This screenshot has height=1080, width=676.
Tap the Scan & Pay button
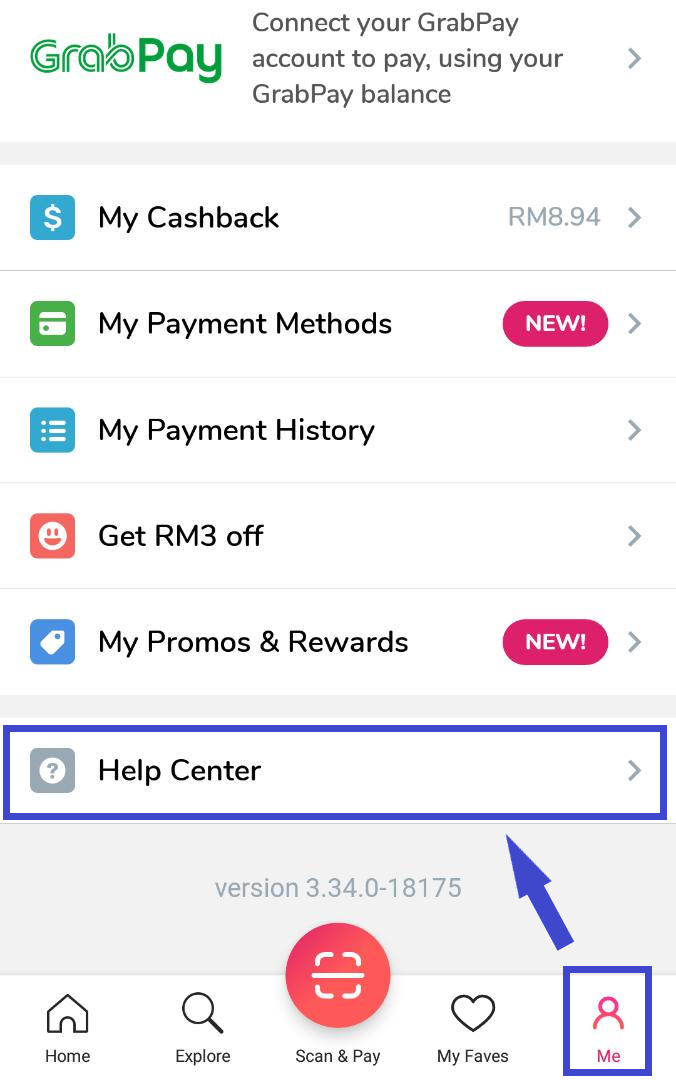point(338,977)
